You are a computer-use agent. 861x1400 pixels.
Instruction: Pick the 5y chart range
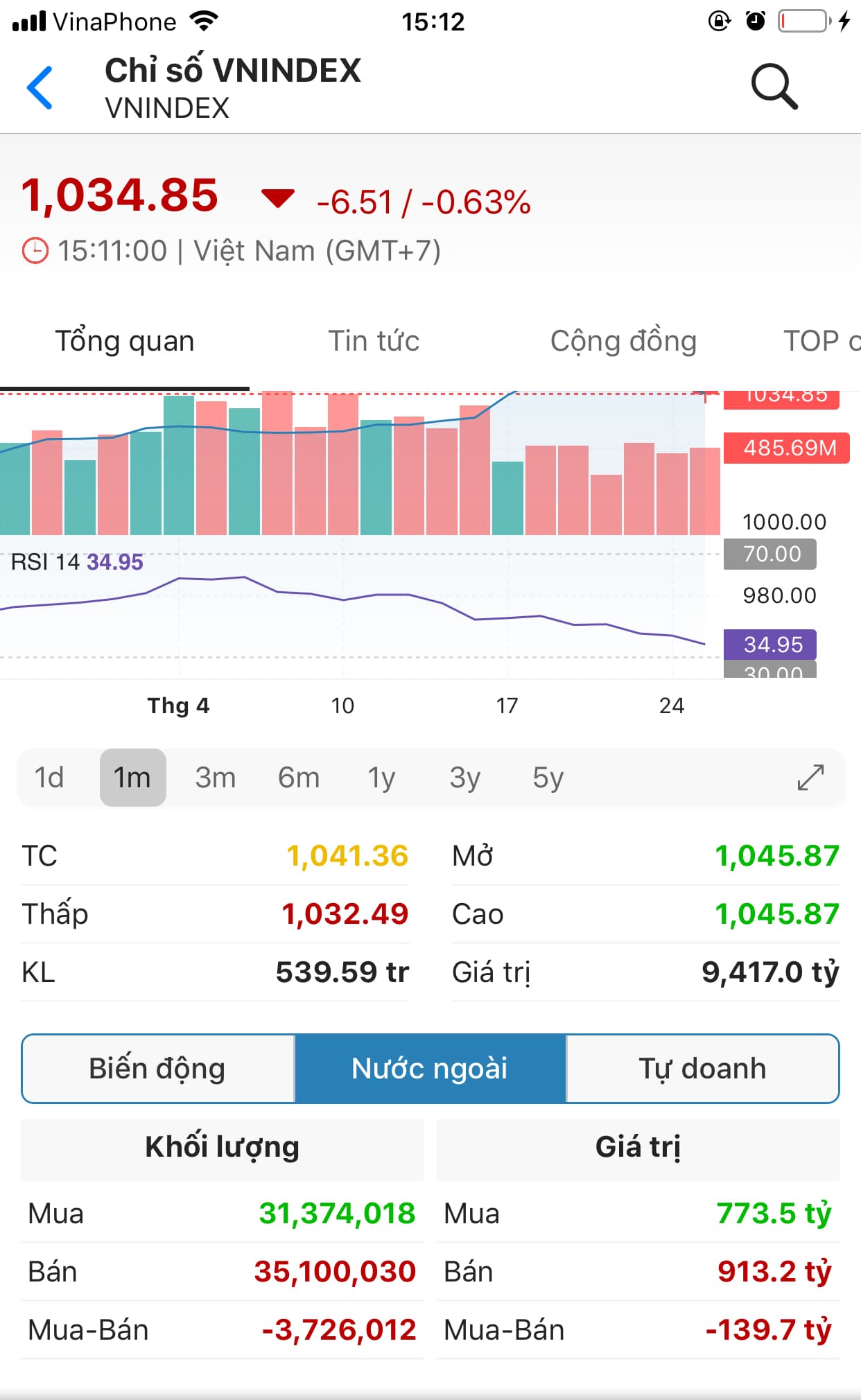tap(548, 778)
